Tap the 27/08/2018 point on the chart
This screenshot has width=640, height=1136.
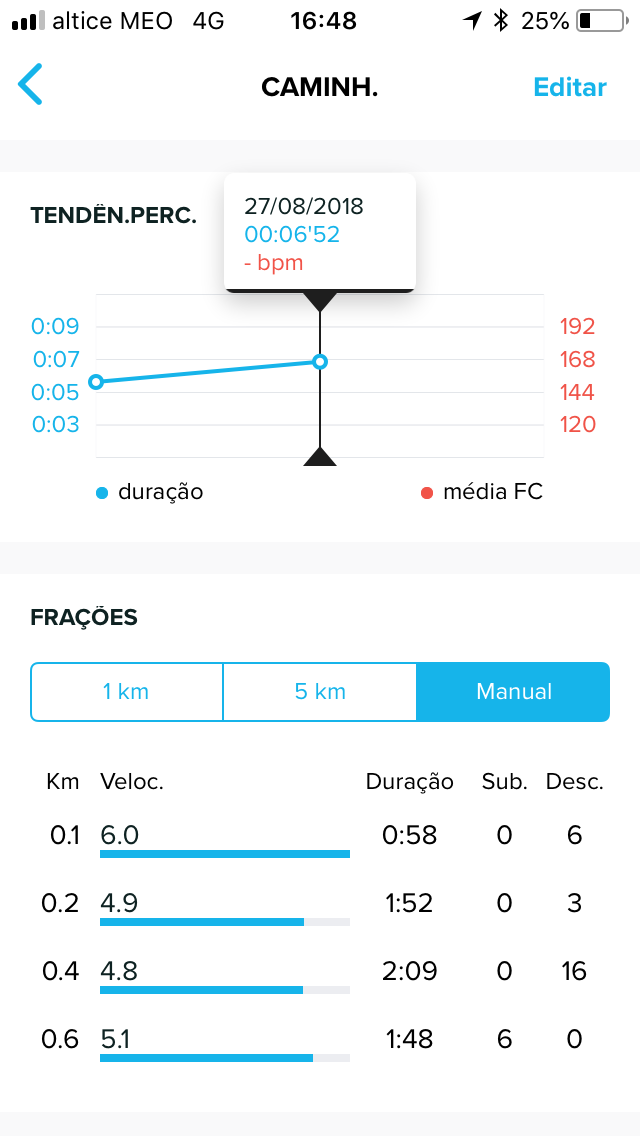[320, 362]
